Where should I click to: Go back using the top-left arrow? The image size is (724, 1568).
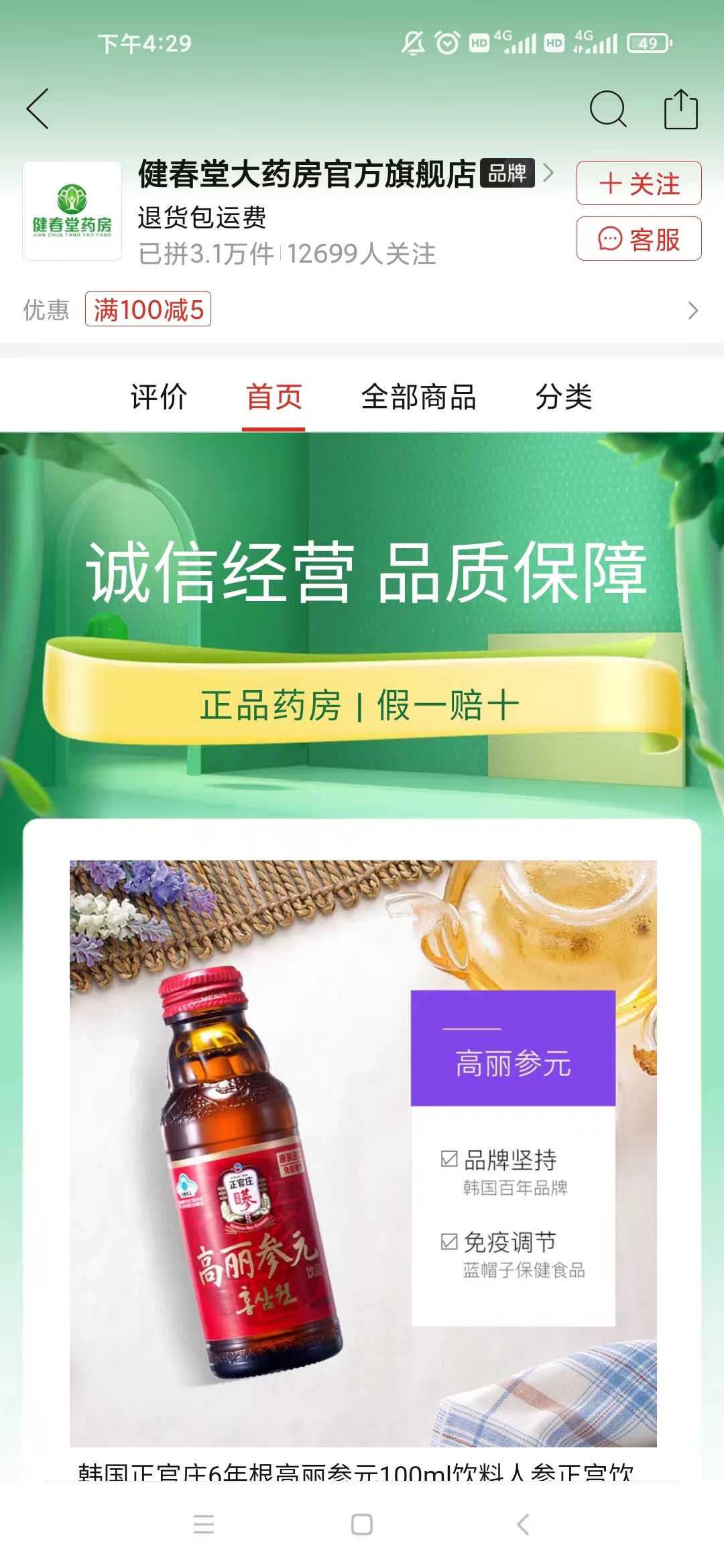click(x=38, y=109)
